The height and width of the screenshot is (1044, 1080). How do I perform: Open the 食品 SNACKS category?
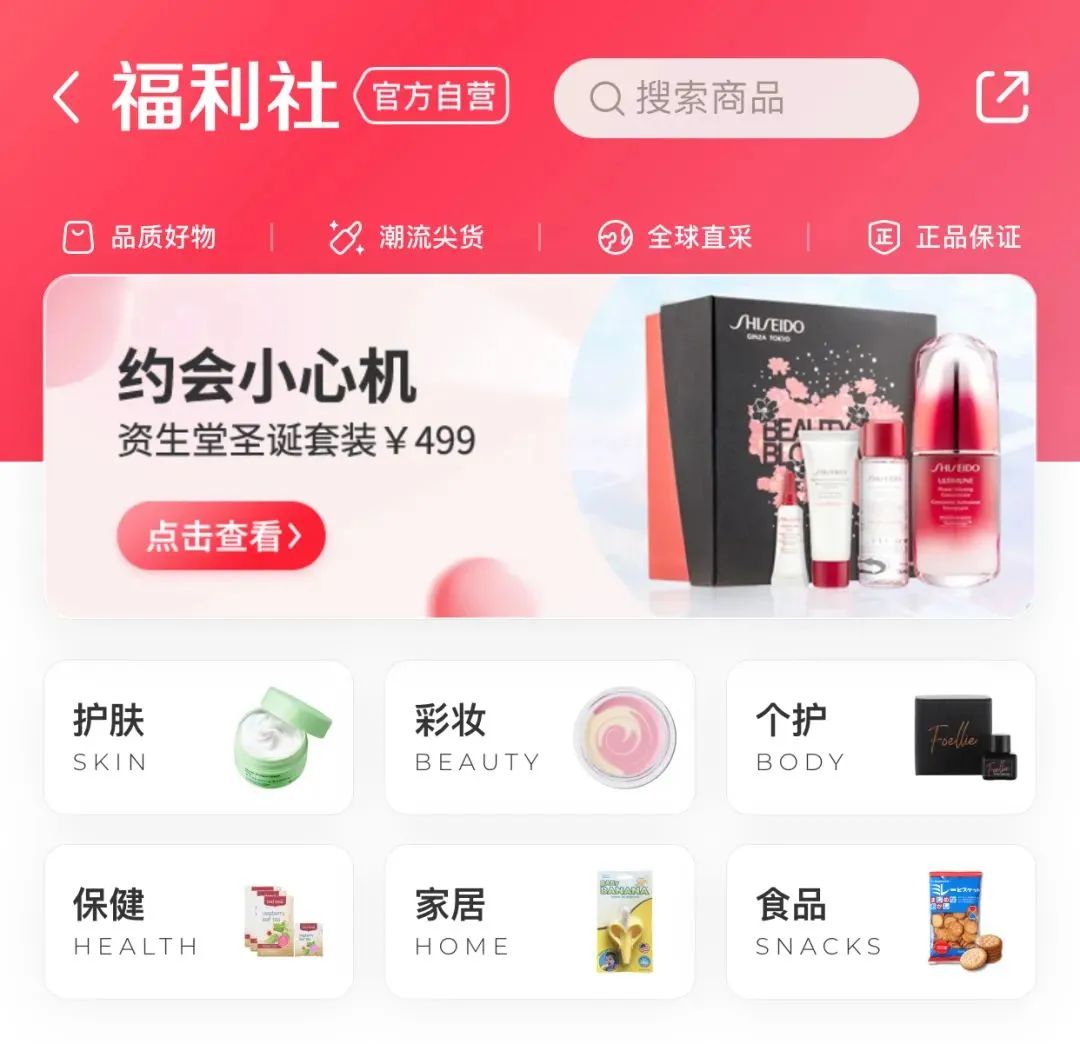pos(881,921)
